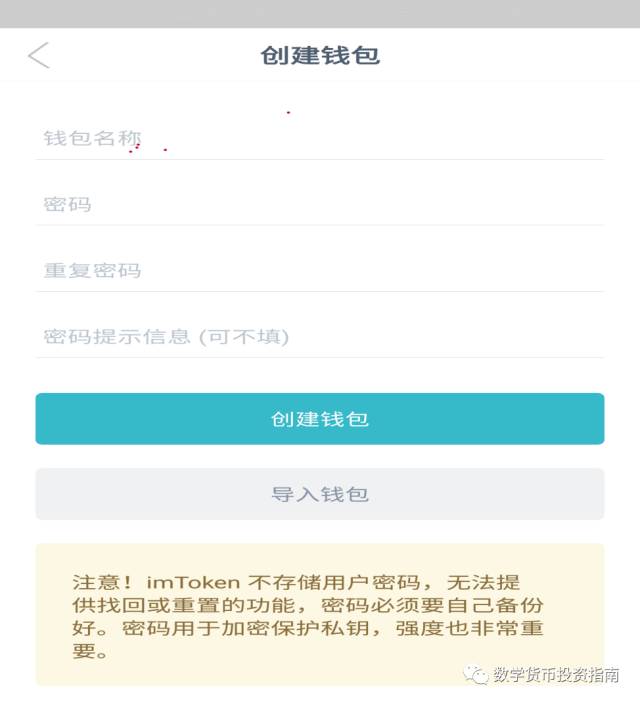This screenshot has width=640, height=703.
Task: Go back from the 创建钱包 screen
Action: coord(39,56)
